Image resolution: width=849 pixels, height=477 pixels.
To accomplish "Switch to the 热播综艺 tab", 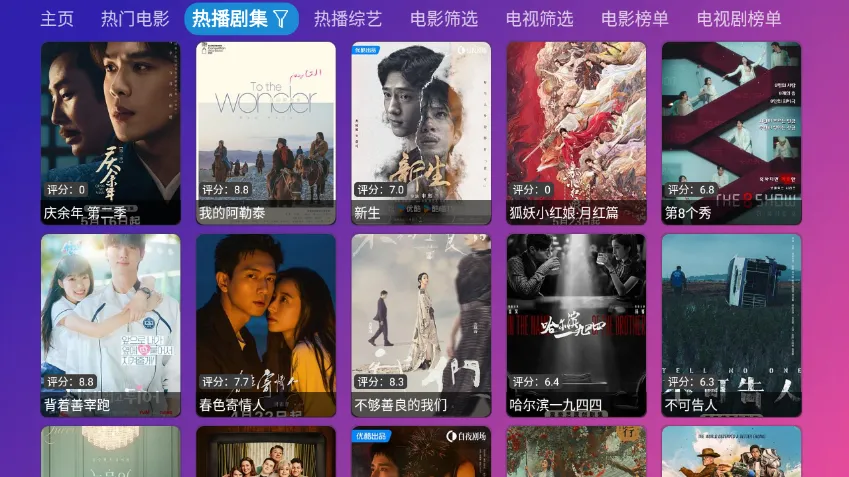I will [x=348, y=19].
